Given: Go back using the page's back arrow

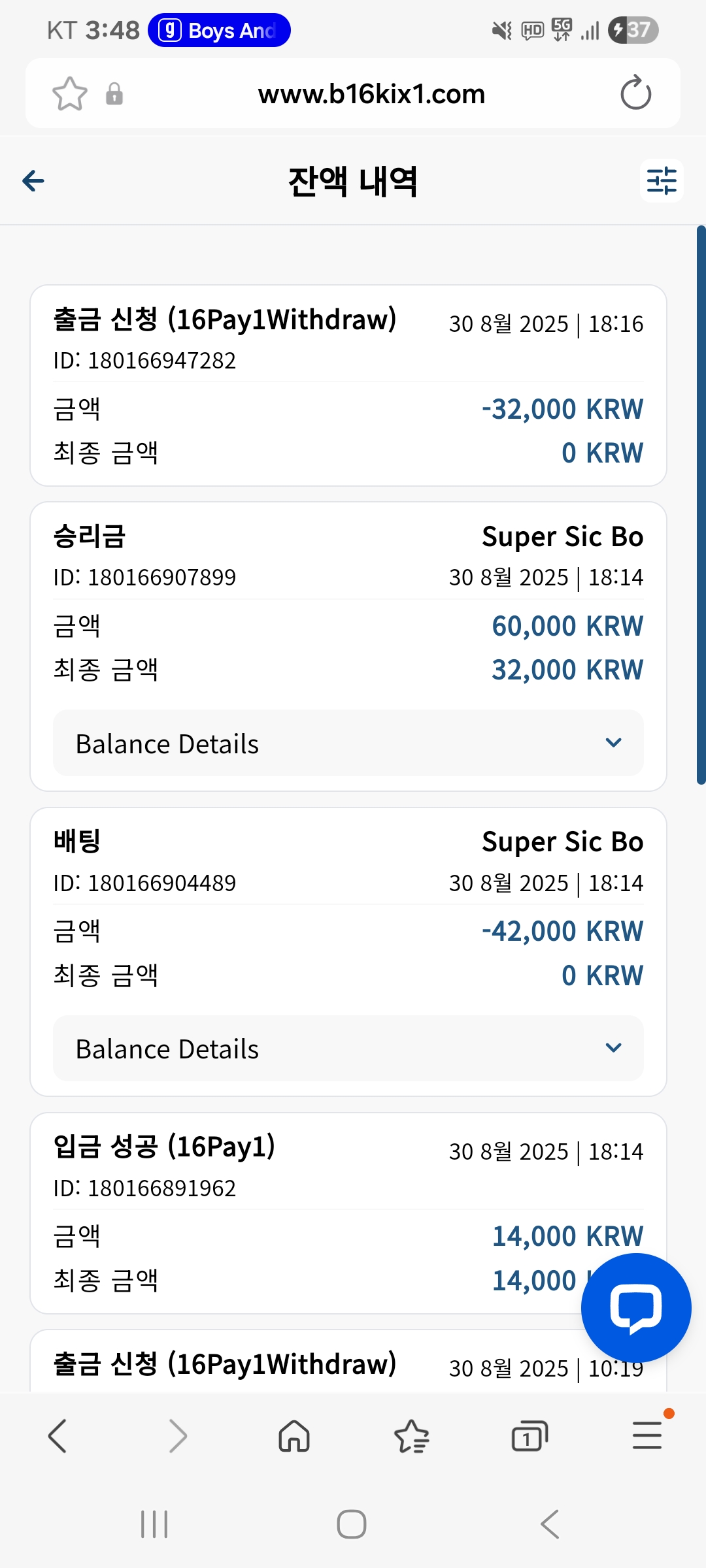Looking at the screenshot, I should pyautogui.click(x=33, y=181).
